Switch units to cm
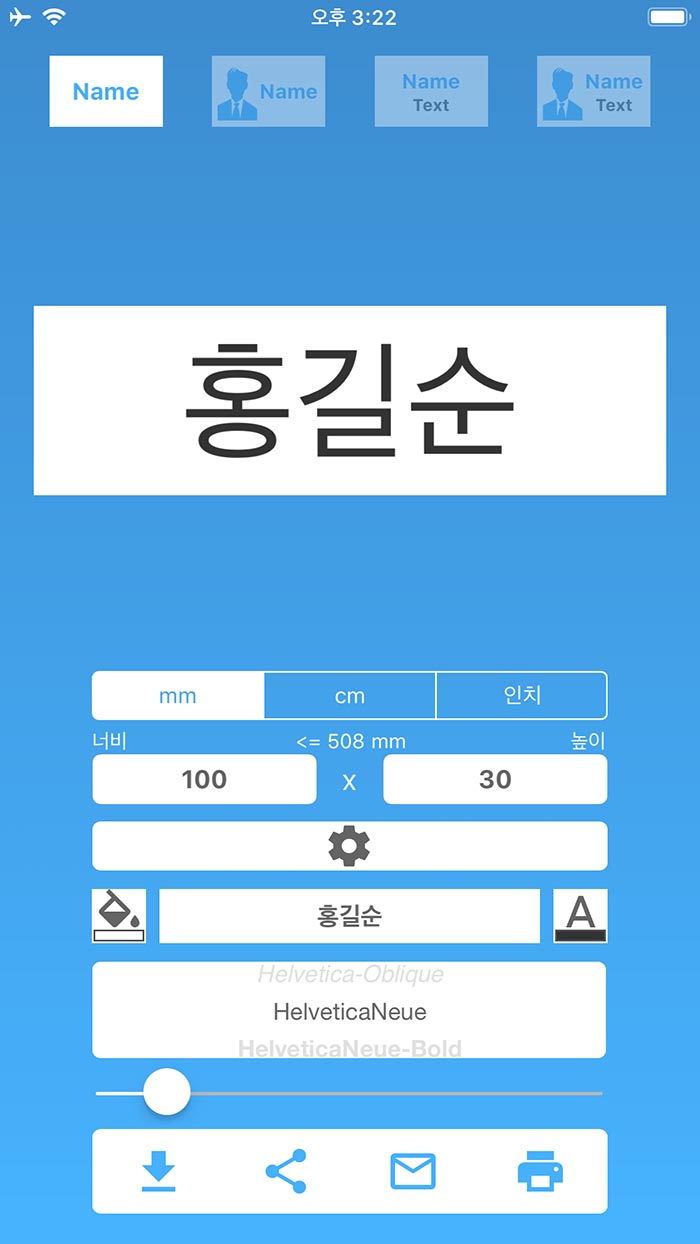 tap(350, 696)
